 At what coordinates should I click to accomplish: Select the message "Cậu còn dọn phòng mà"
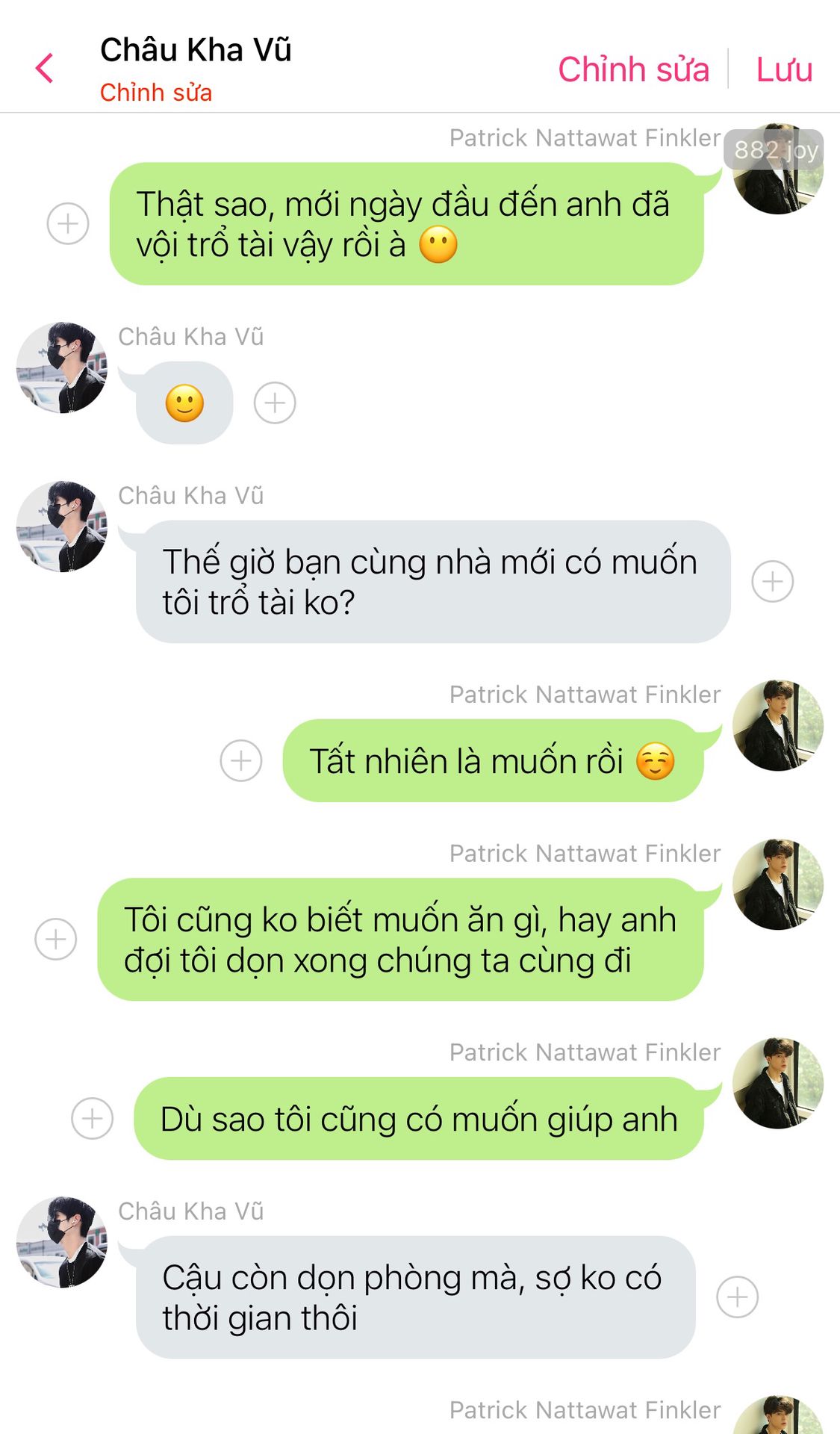tap(414, 1297)
